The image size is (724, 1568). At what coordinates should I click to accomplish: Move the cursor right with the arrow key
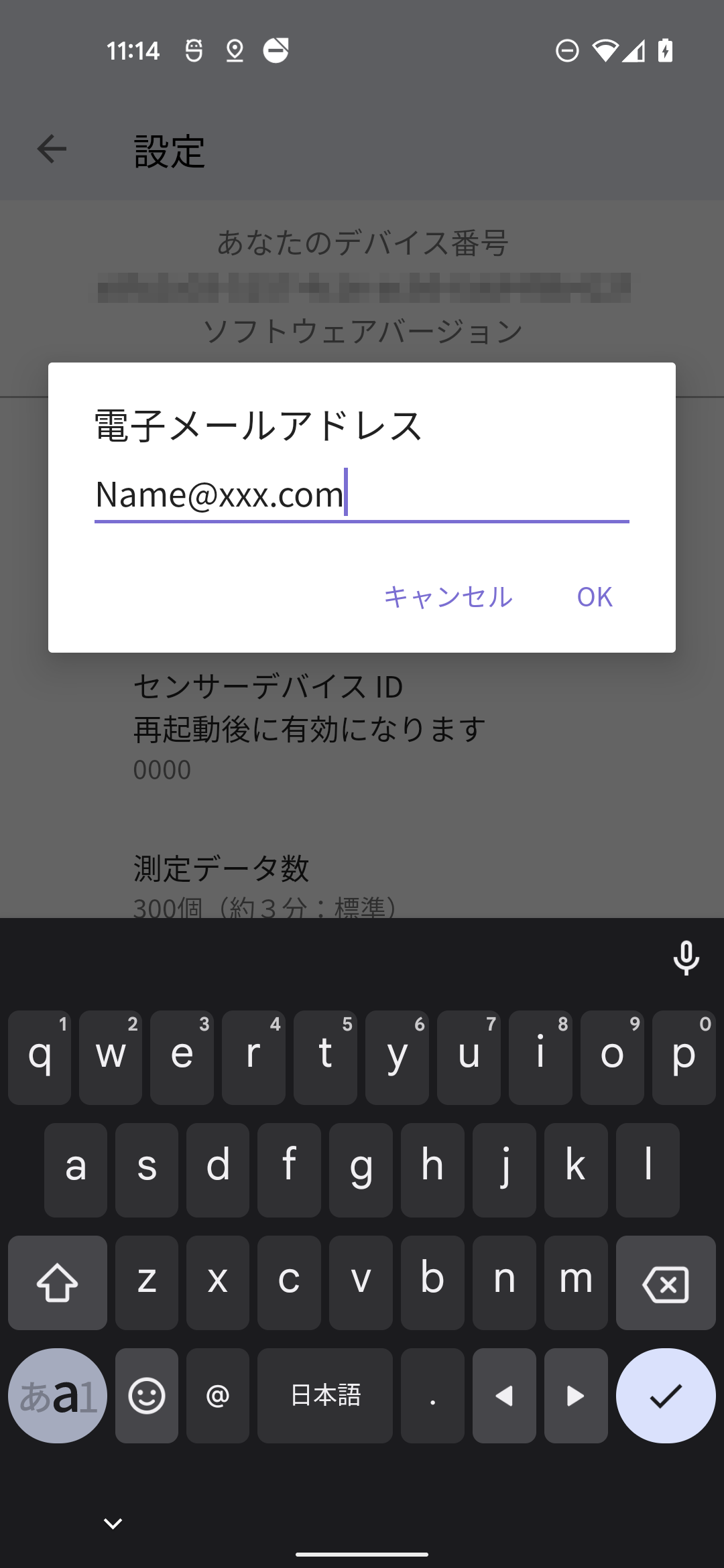[576, 1395]
